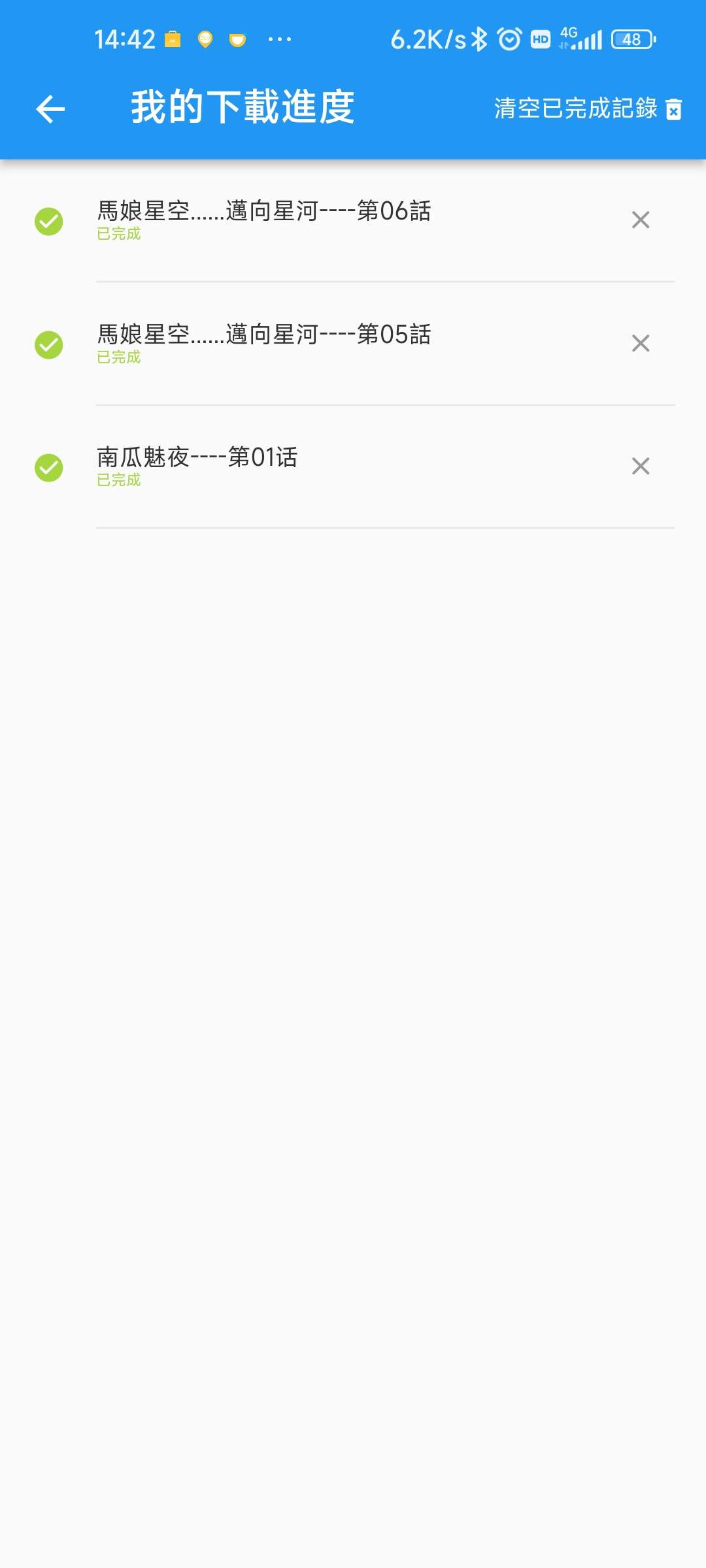Remove the 第05話 download record
Screen dimensions: 706x1568
tap(641, 343)
